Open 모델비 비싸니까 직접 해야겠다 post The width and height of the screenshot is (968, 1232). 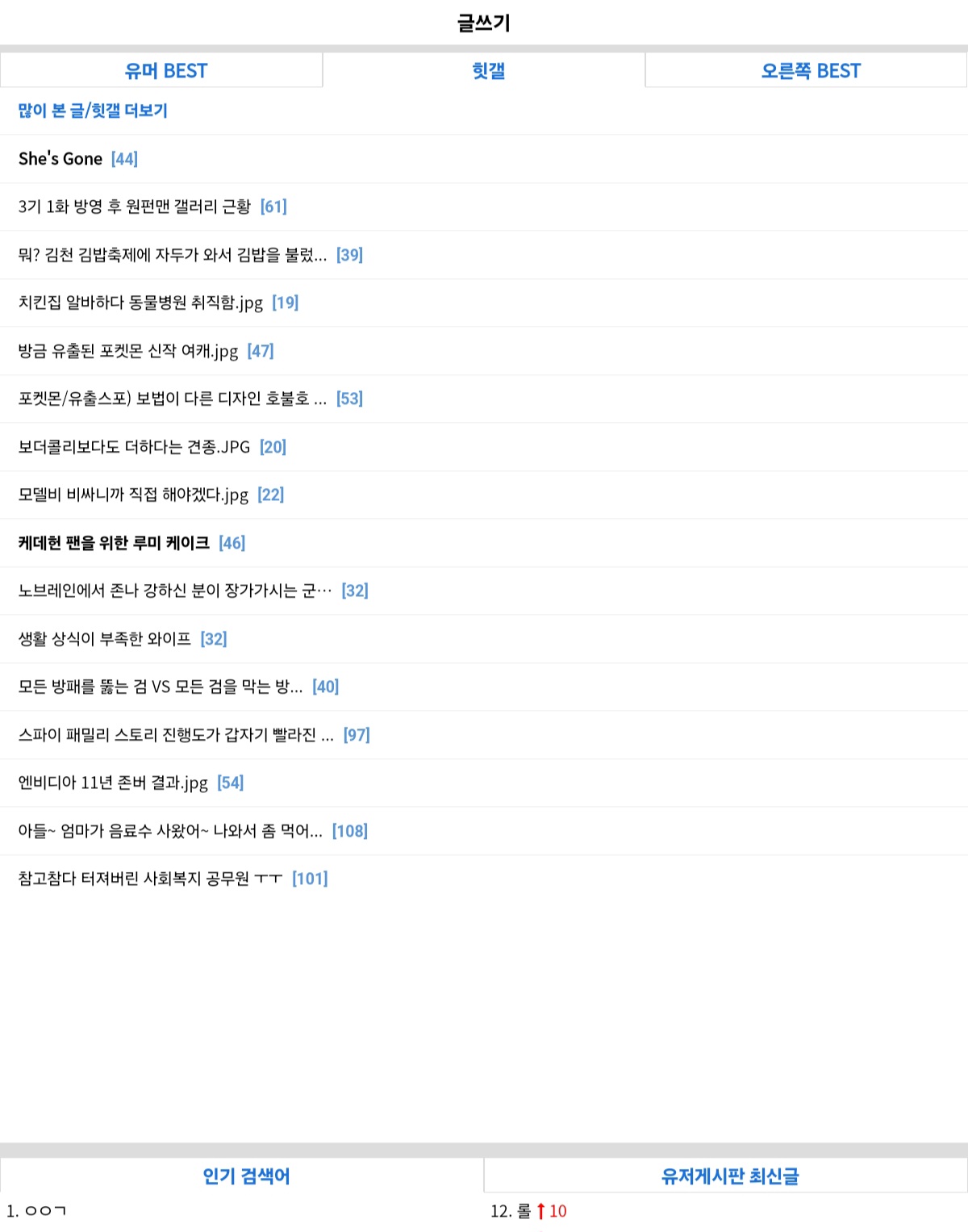133,495
